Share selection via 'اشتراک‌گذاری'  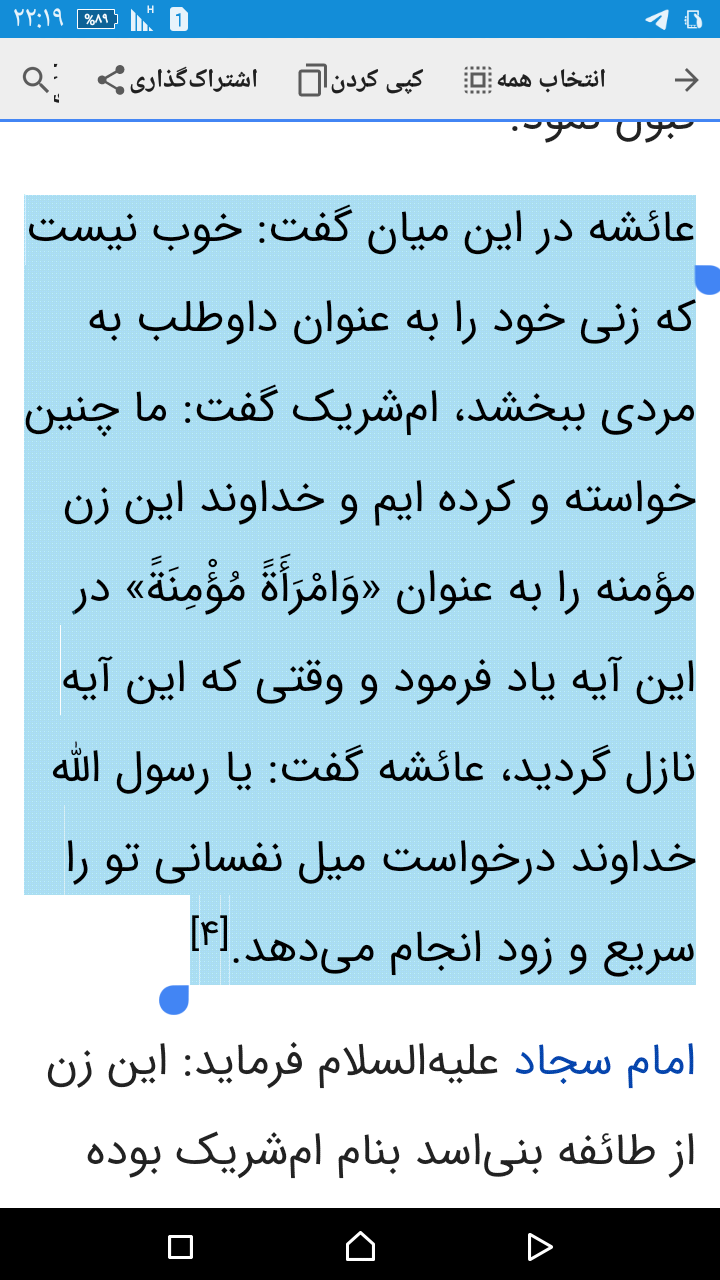pyautogui.click(x=178, y=80)
